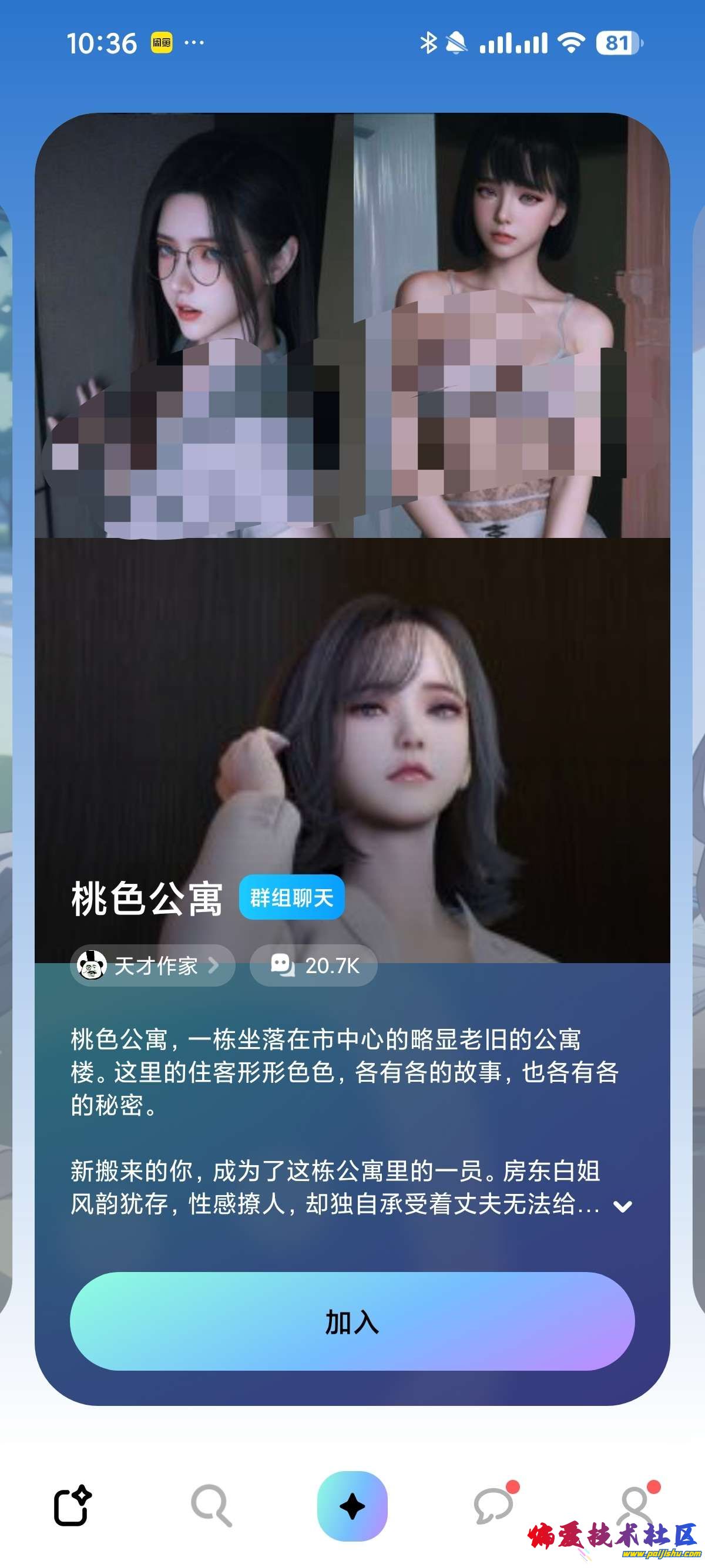705x1568 pixels.
Task: Expand the full group description
Action: coord(622,1206)
